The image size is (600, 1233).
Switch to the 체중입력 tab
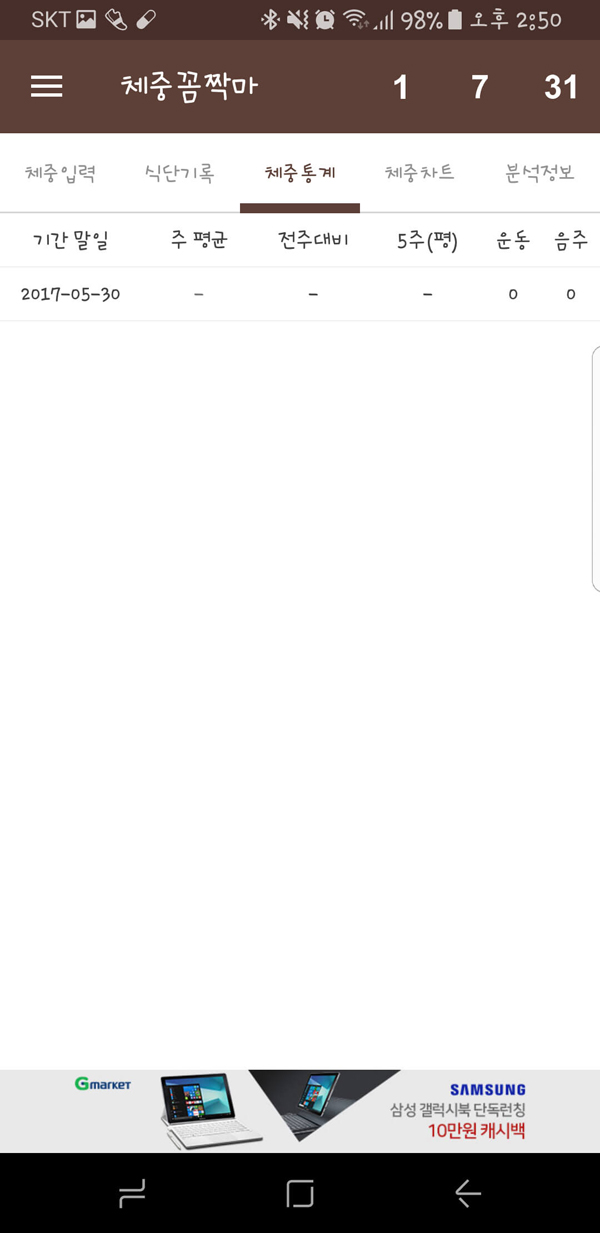coord(60,173)
